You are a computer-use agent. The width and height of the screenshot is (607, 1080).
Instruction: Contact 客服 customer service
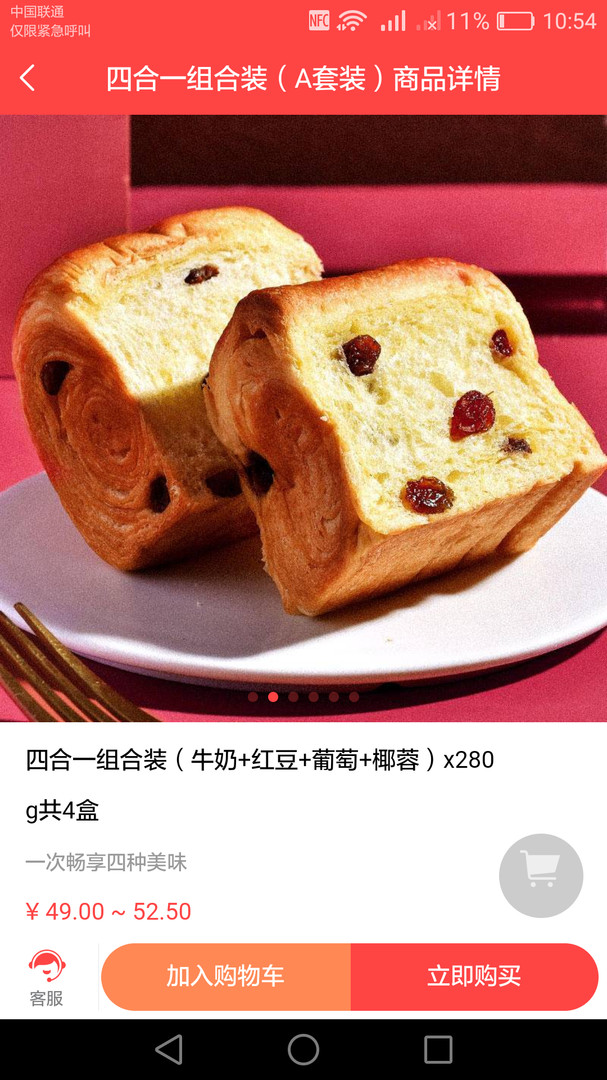coord(46,978)
